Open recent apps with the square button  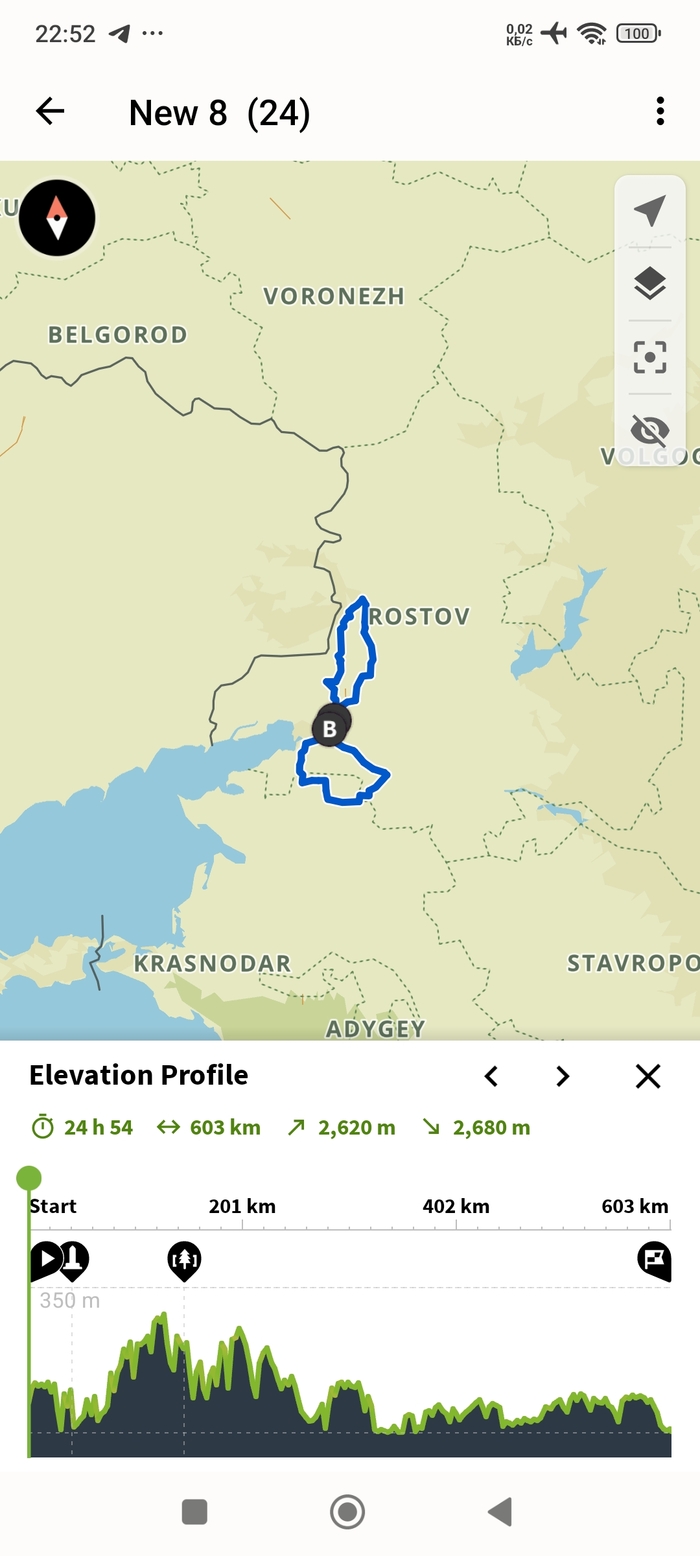(194, 1511)
